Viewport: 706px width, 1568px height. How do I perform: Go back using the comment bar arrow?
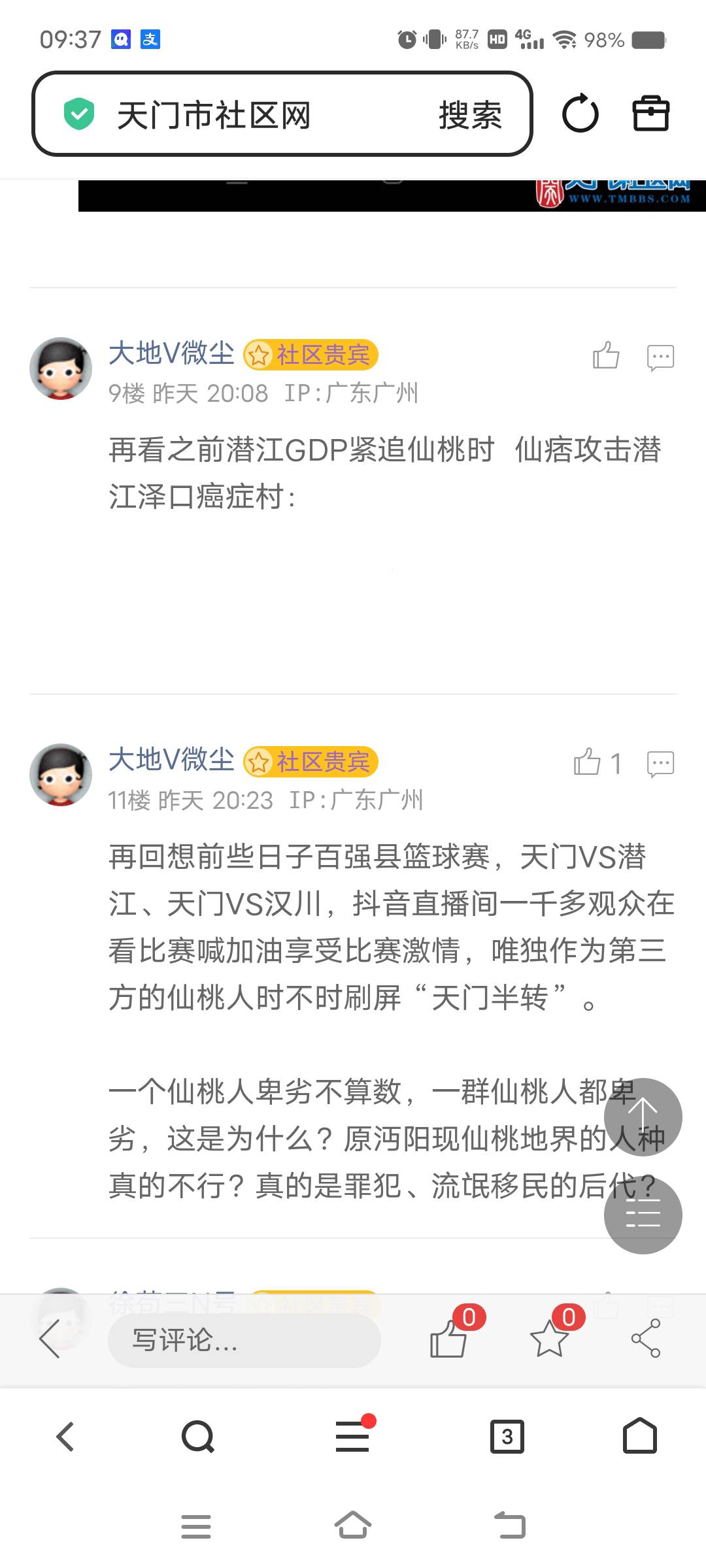pyautogui.click(x=50, y=1339)
